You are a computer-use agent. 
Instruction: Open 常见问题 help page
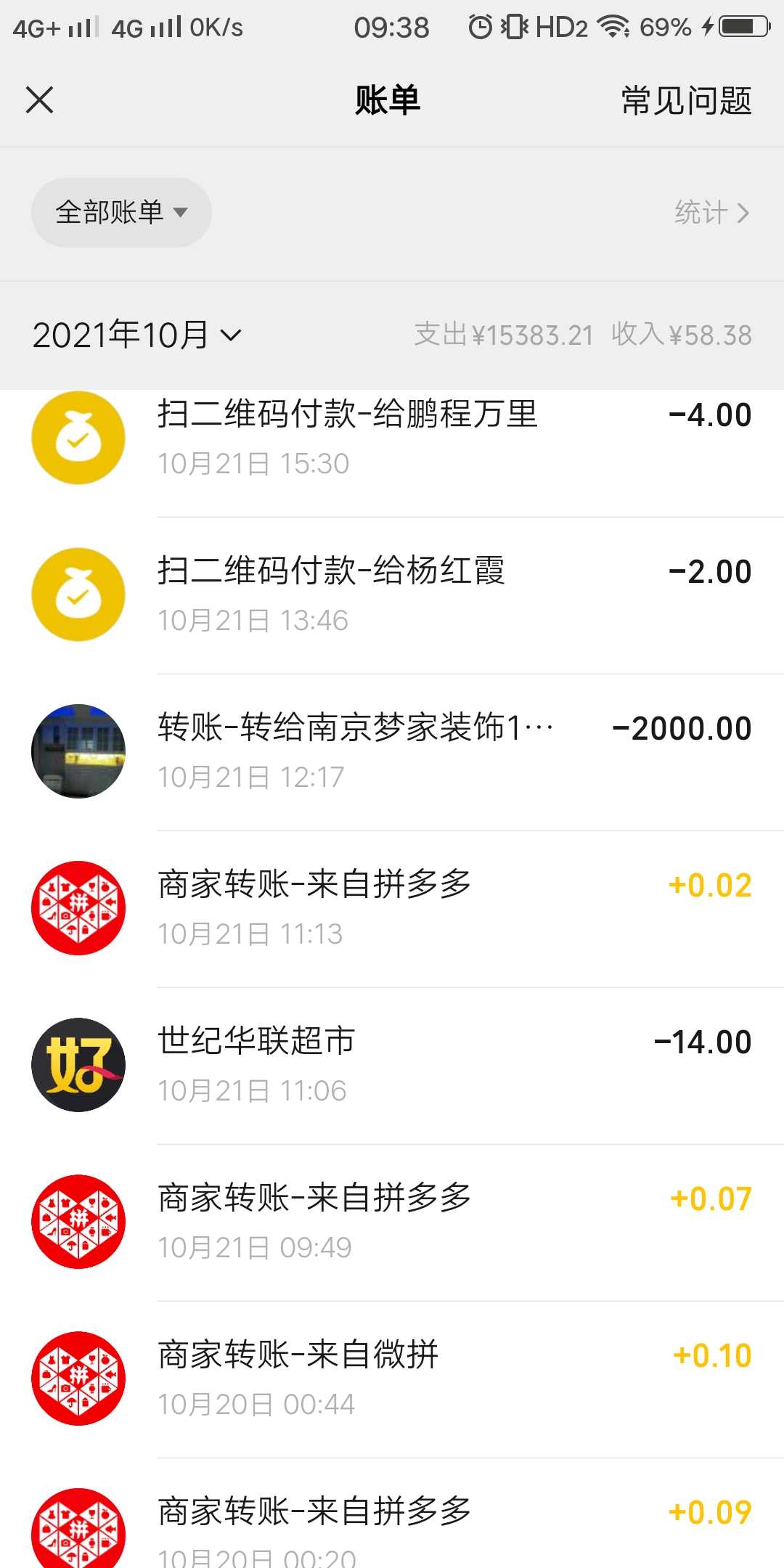pyautogui.click(x=686, y=100)
